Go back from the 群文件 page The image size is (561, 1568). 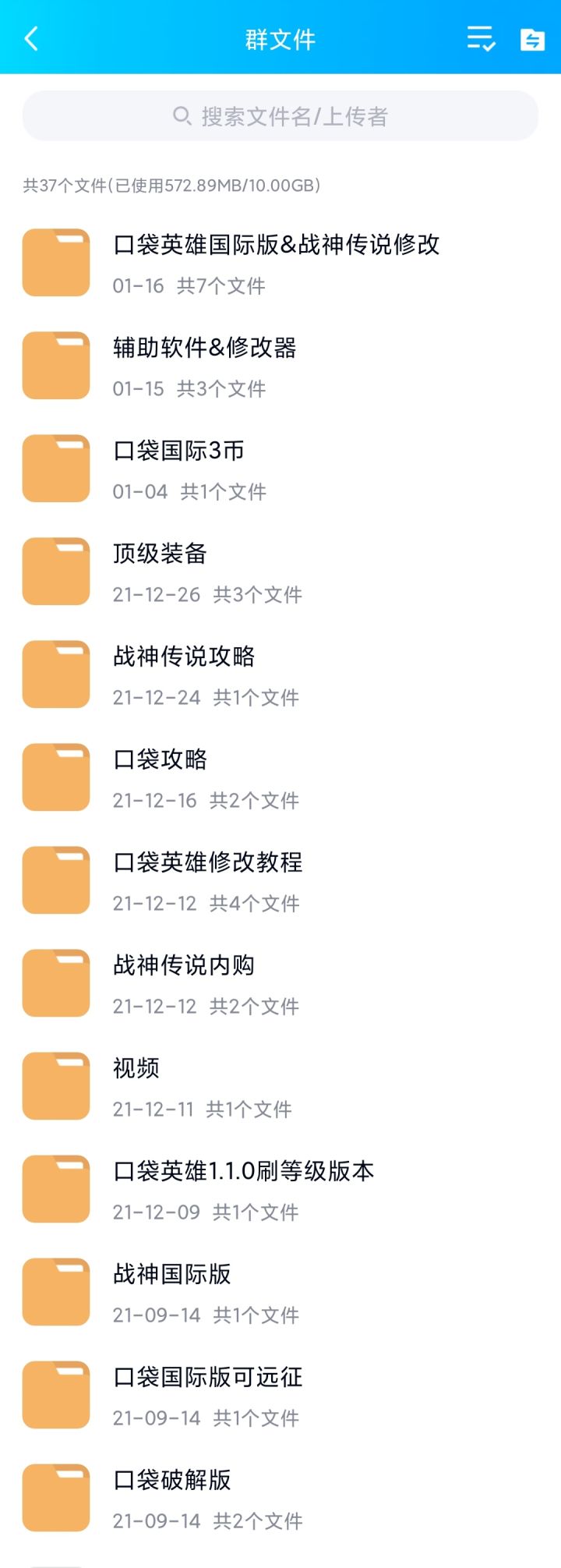click(32, 38)
